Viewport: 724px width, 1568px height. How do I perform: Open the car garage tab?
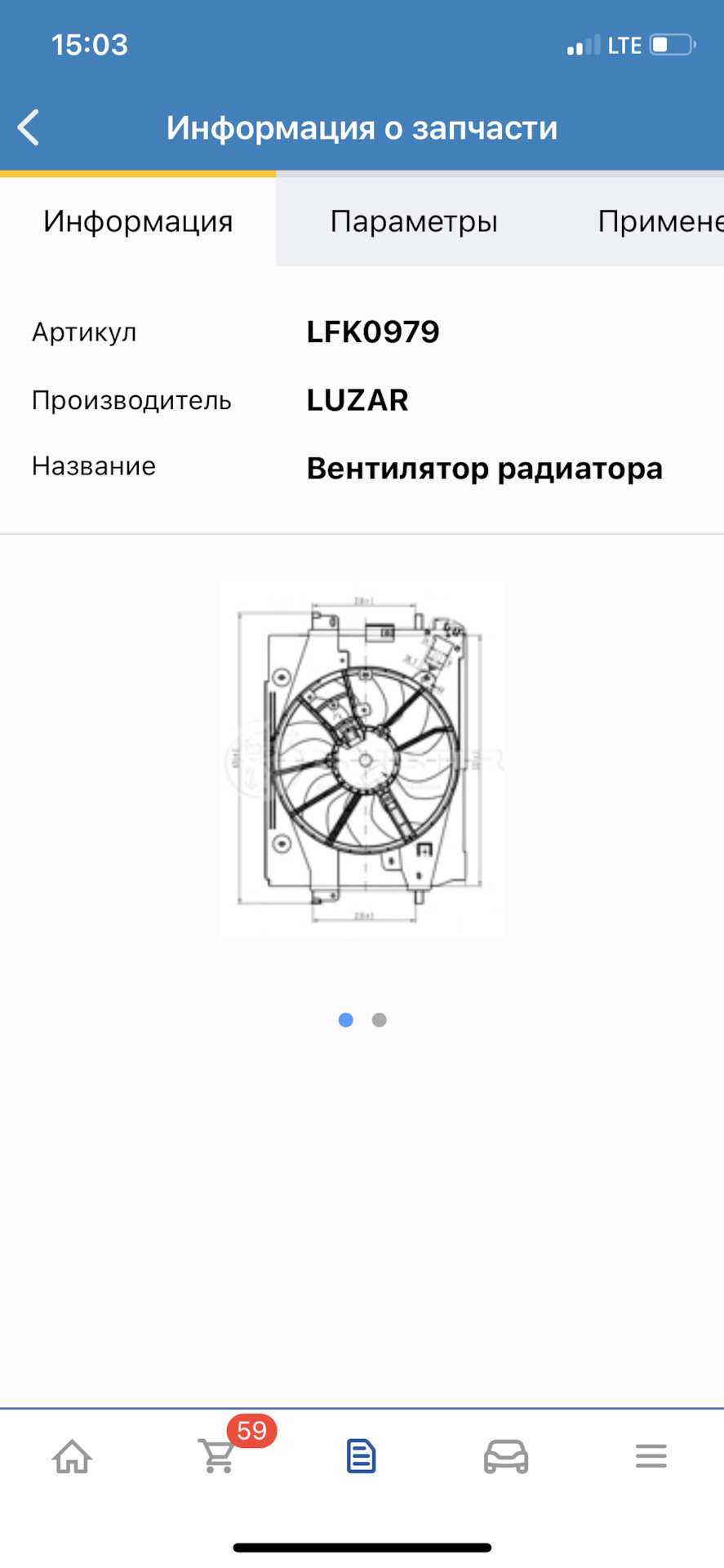tap(506, 1456)
